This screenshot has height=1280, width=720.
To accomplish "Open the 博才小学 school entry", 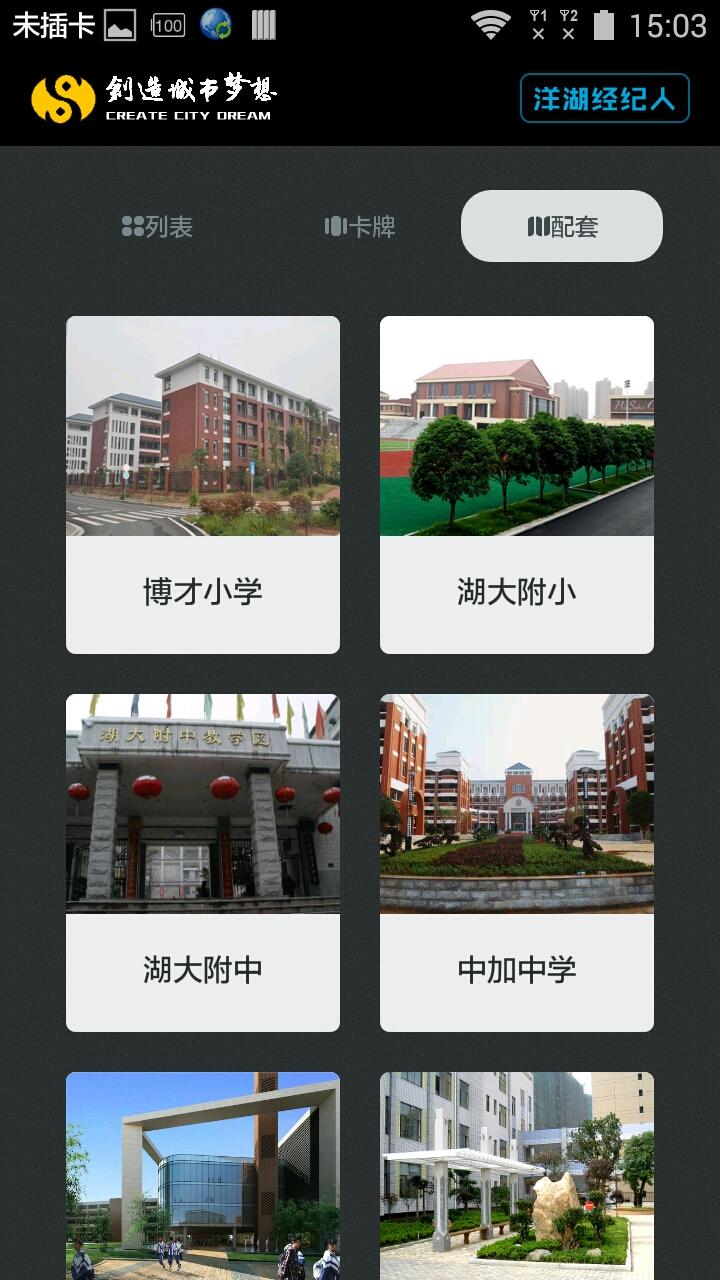I will click(202, 484).
